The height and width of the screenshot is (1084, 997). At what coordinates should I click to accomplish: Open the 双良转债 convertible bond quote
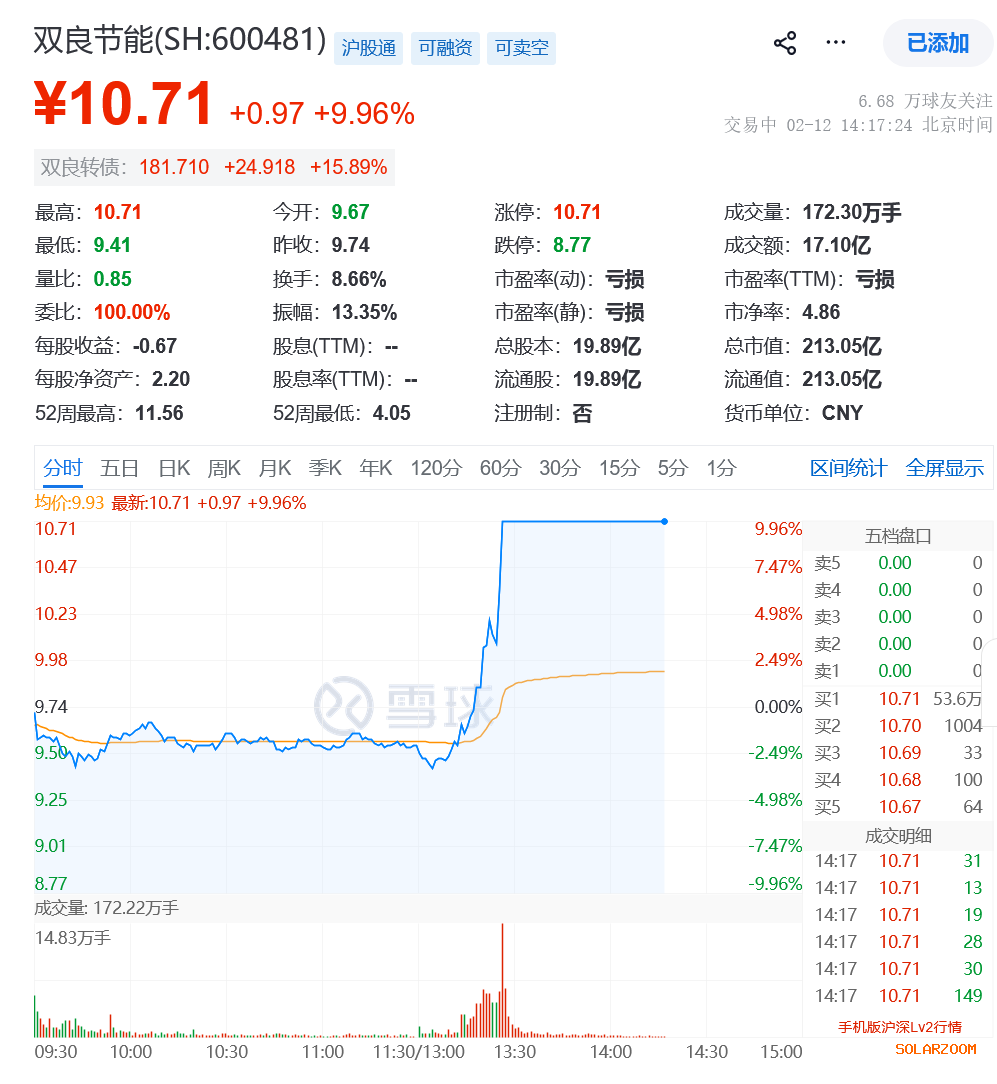coord(214,167)
